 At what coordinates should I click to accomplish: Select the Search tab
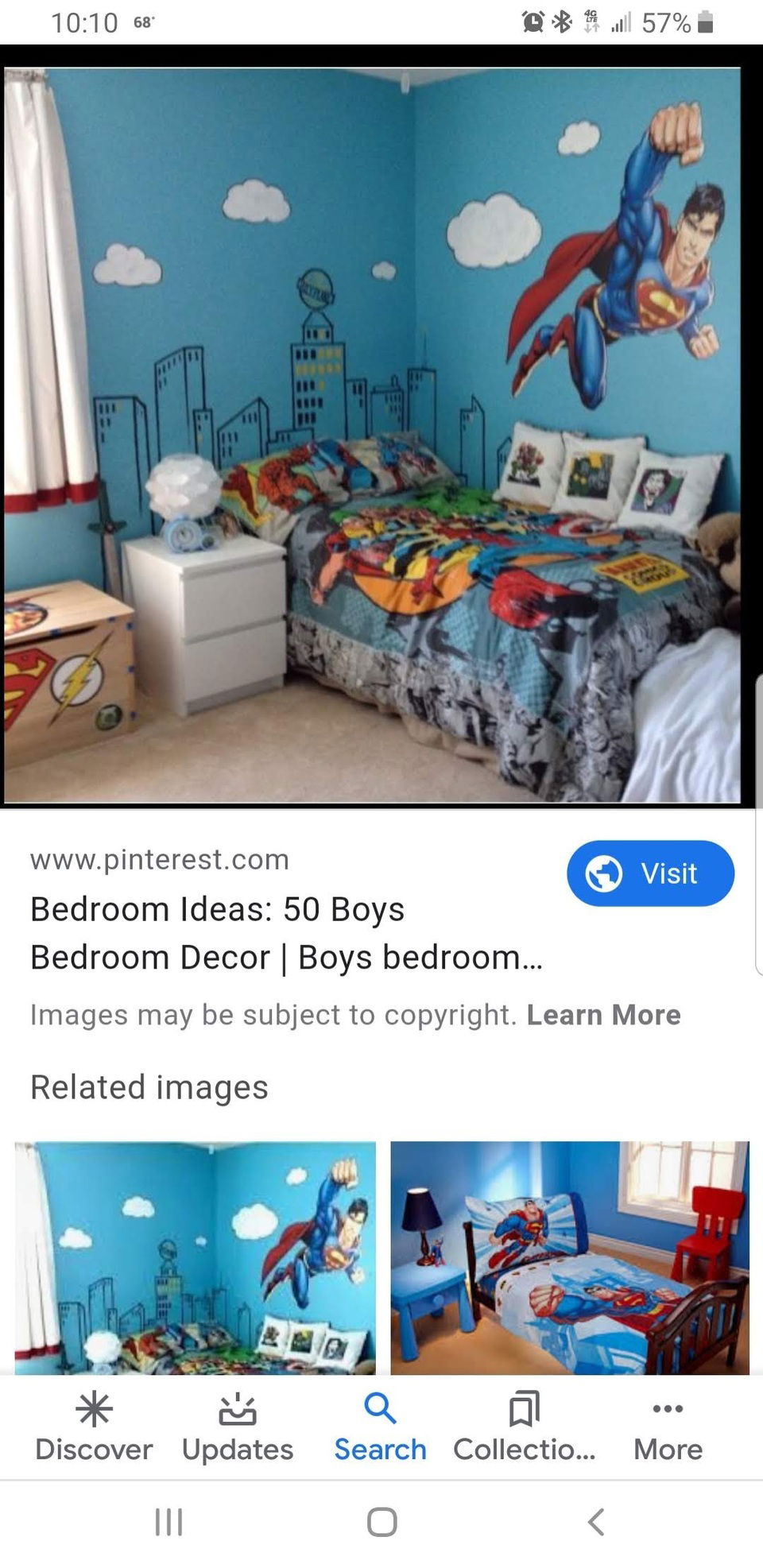tap(380, 1428)
